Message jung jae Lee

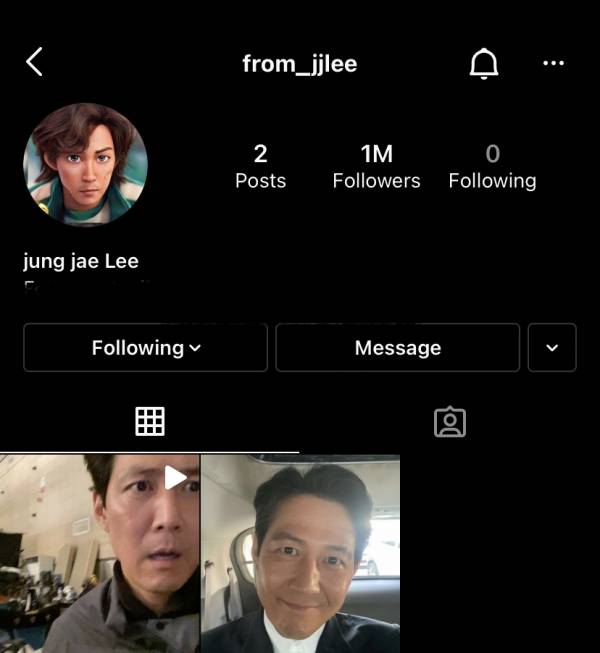397,348
